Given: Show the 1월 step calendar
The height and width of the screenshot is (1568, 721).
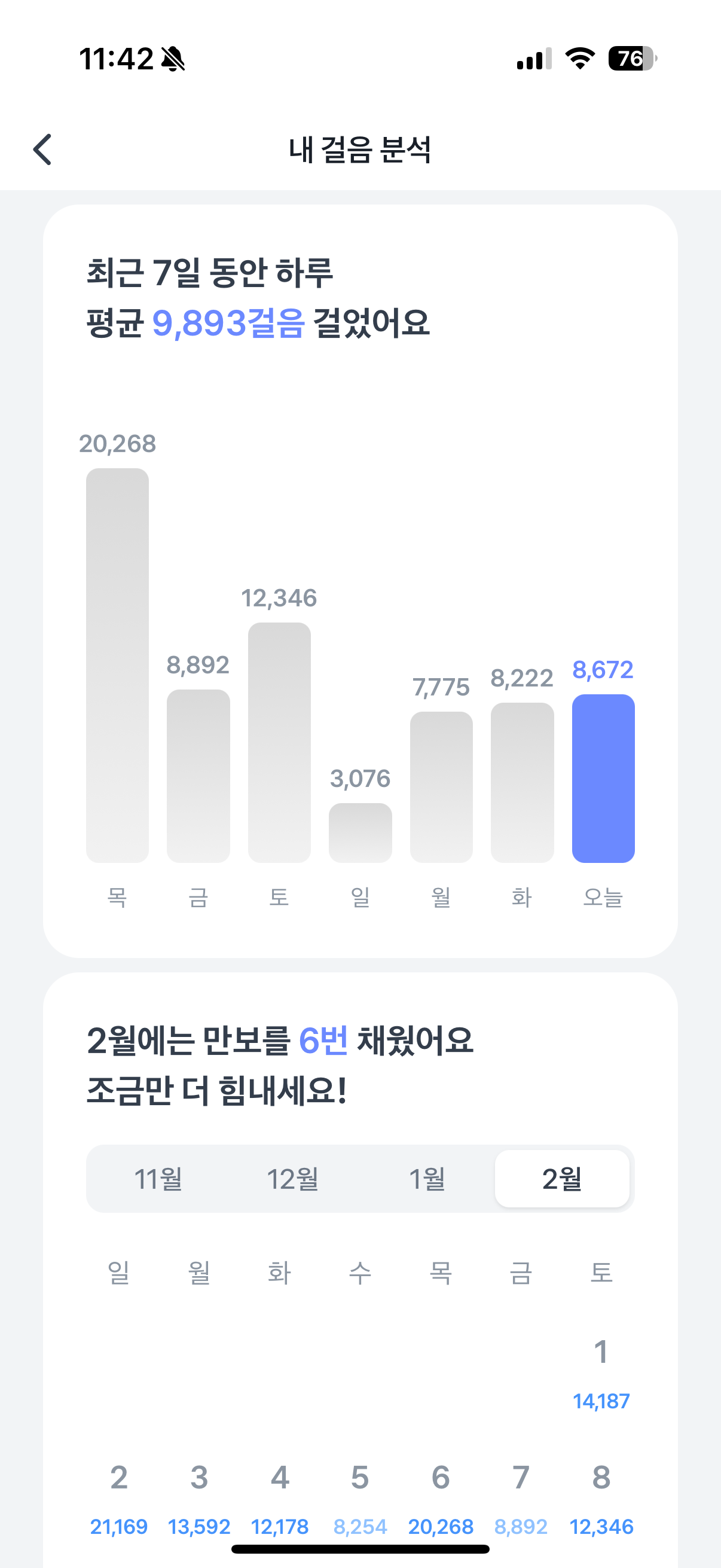Looking at the screenshot, I should (427, 1179).
